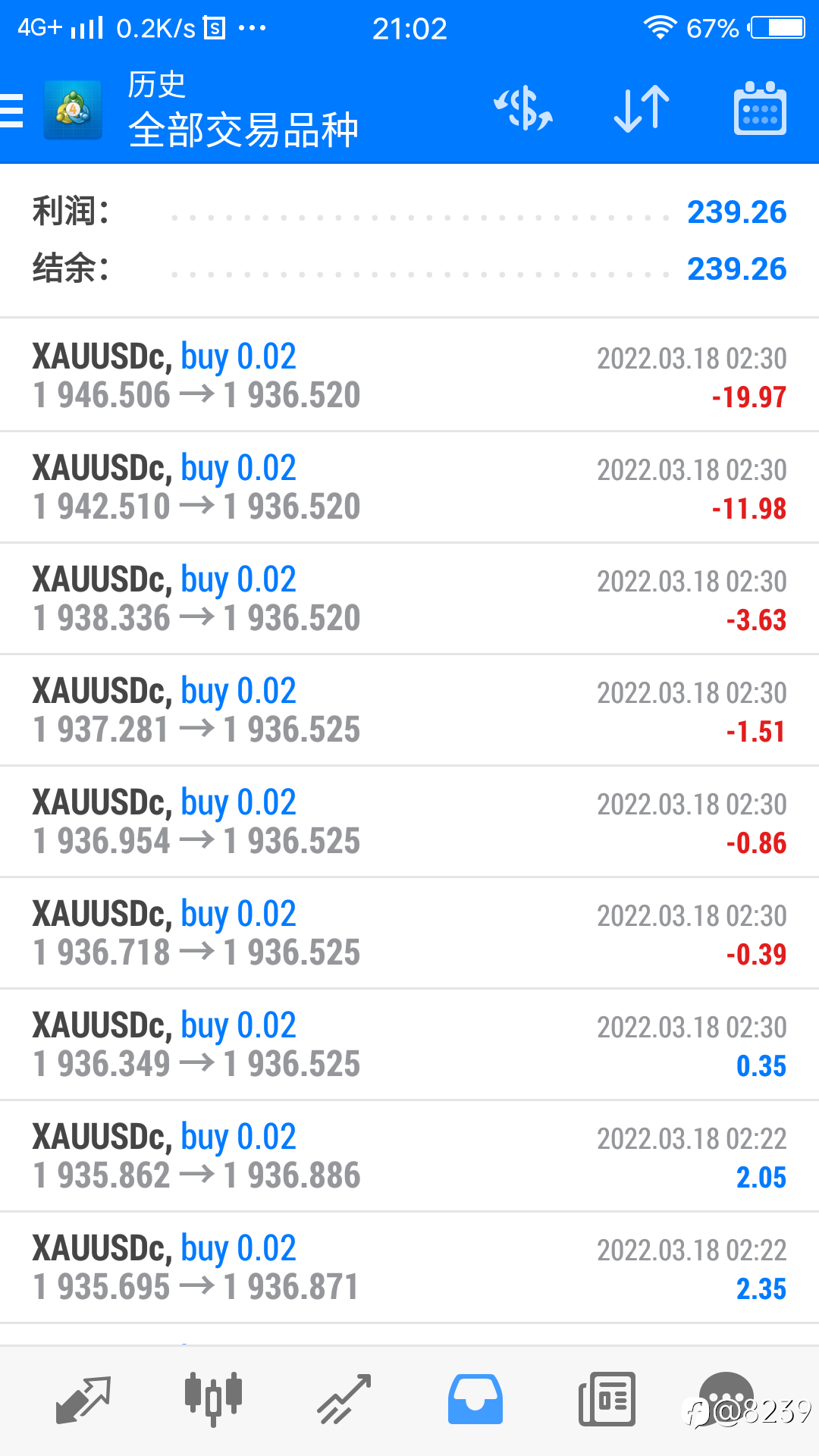Open the trade entered at 1 936.954
The height and width of the screenshot is (1456, 819).
click(x=409, y=821)
